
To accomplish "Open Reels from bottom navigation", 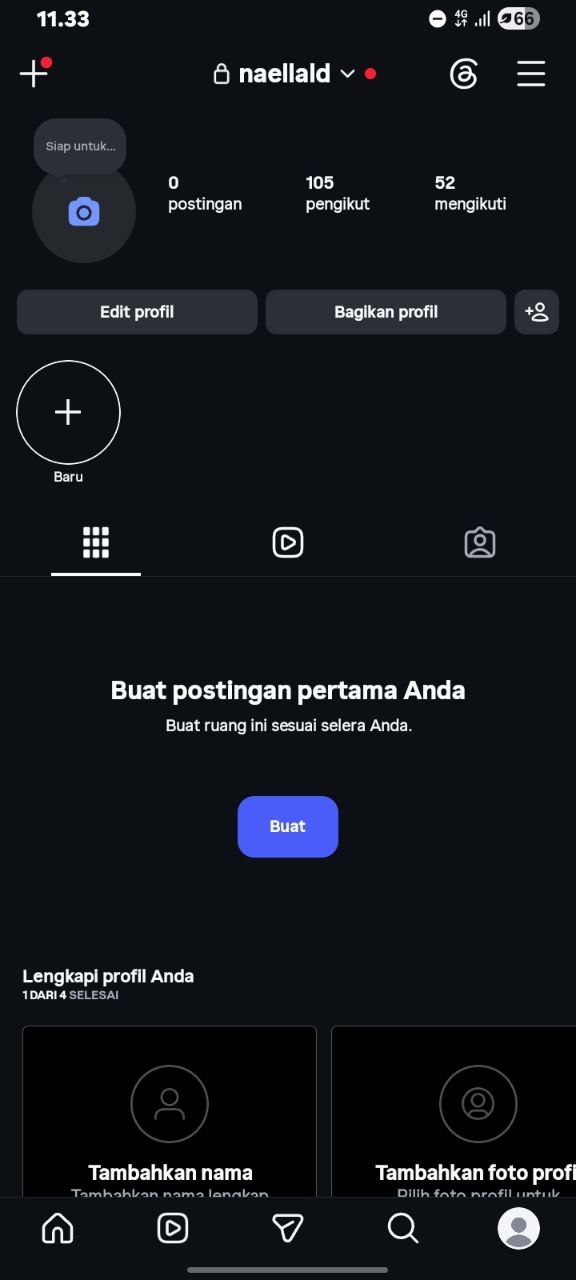I will pos(173,1228).
